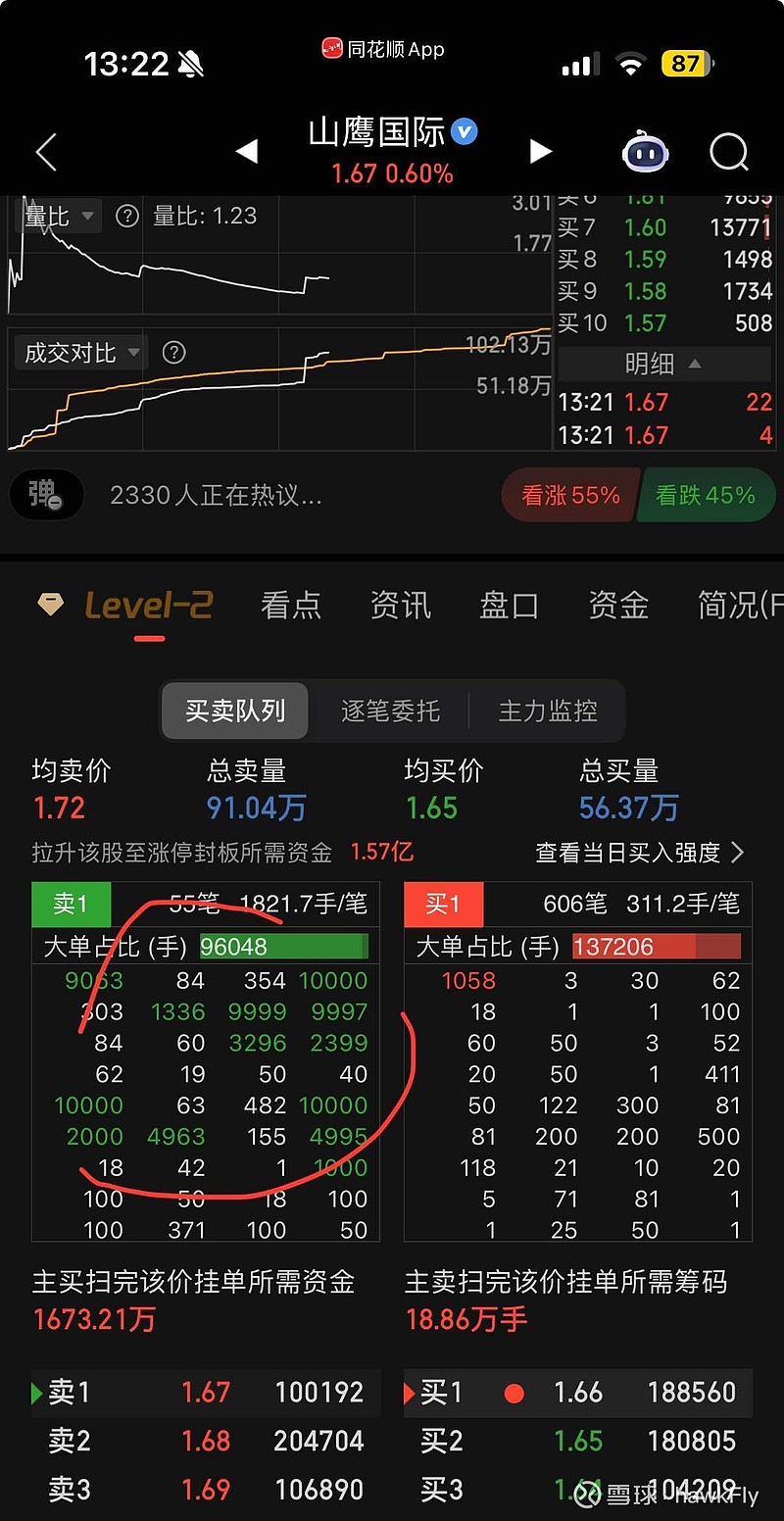Select the 买2 price row

[x=578, y=1441]
